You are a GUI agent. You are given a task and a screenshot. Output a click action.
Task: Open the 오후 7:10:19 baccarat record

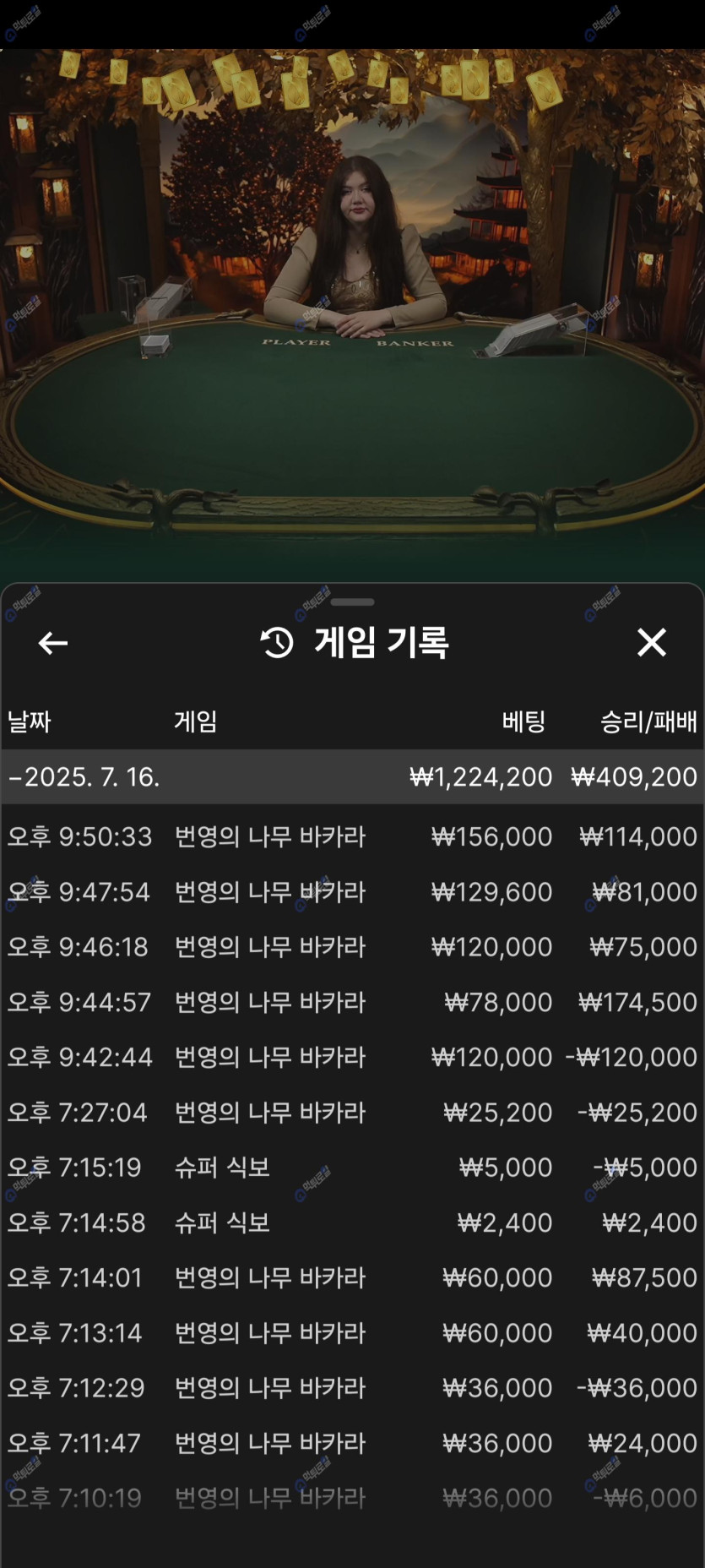point(352,1498)
